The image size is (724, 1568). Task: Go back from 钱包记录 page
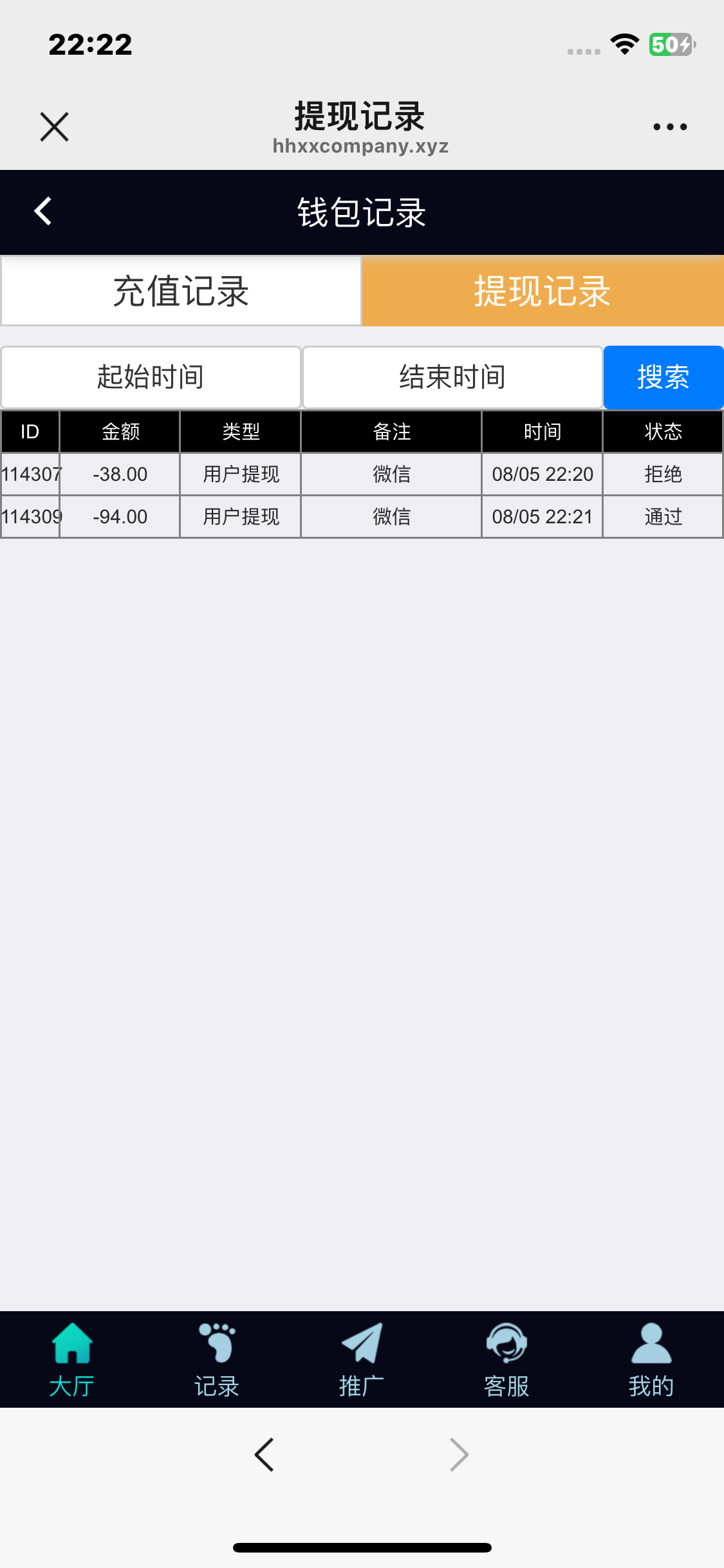coord(43,211)
